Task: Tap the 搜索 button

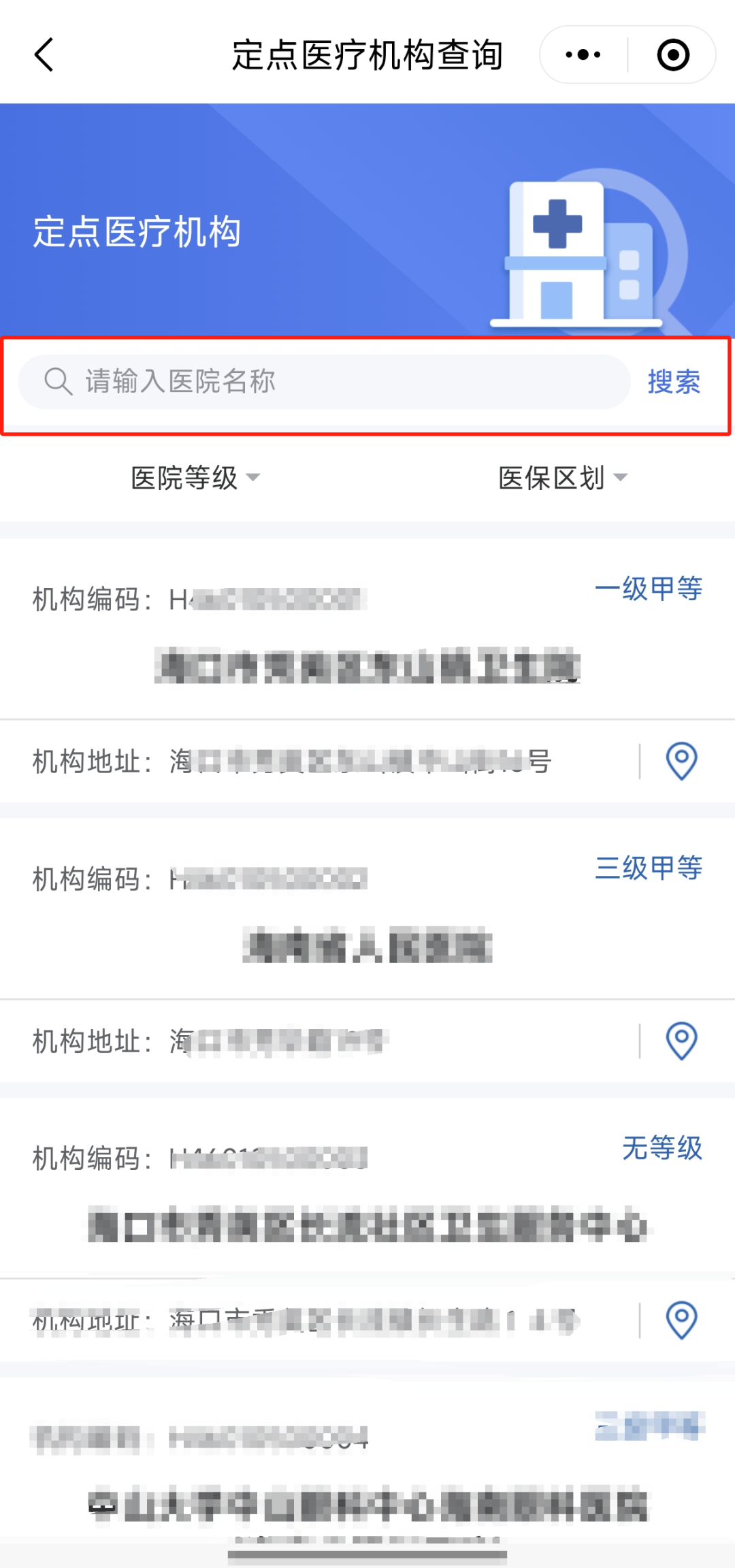Action: point(674,382)
